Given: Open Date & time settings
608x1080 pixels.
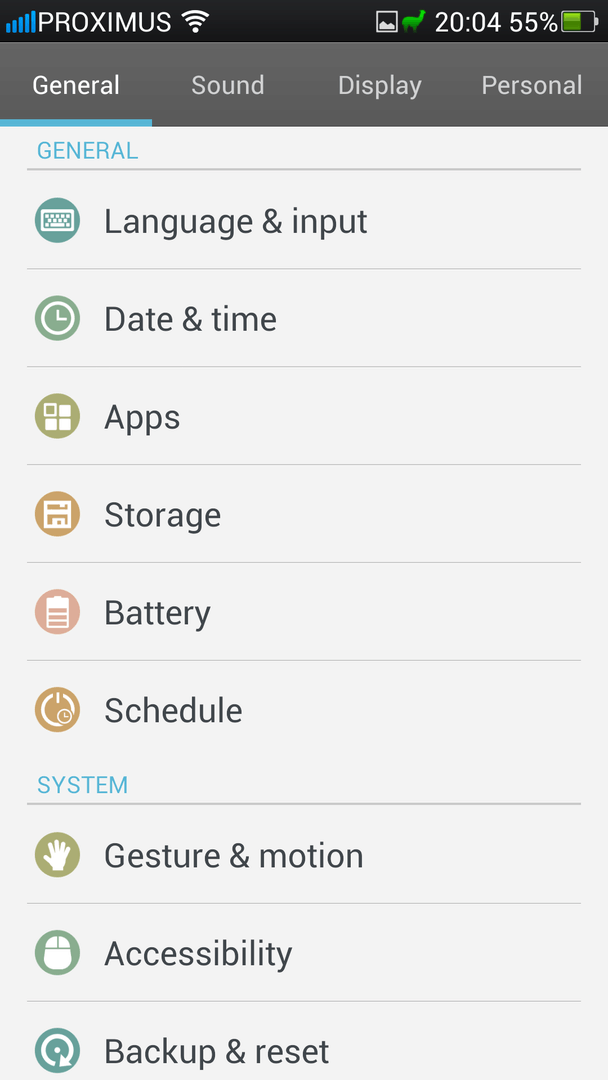Looking at the screenshot, I should pos(190,319).
